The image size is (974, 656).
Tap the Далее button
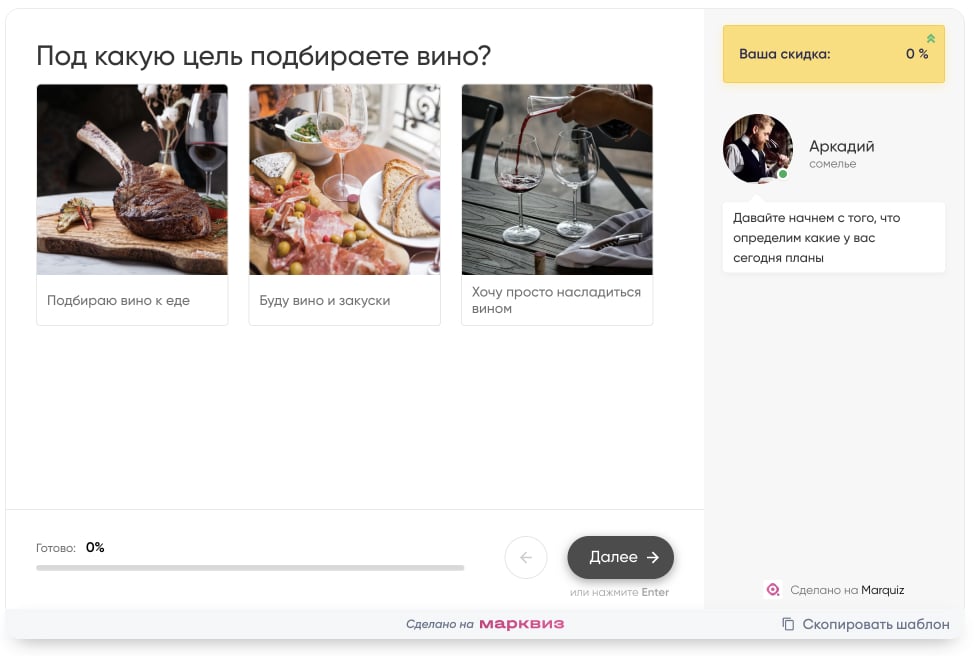(x=620, y=558)
